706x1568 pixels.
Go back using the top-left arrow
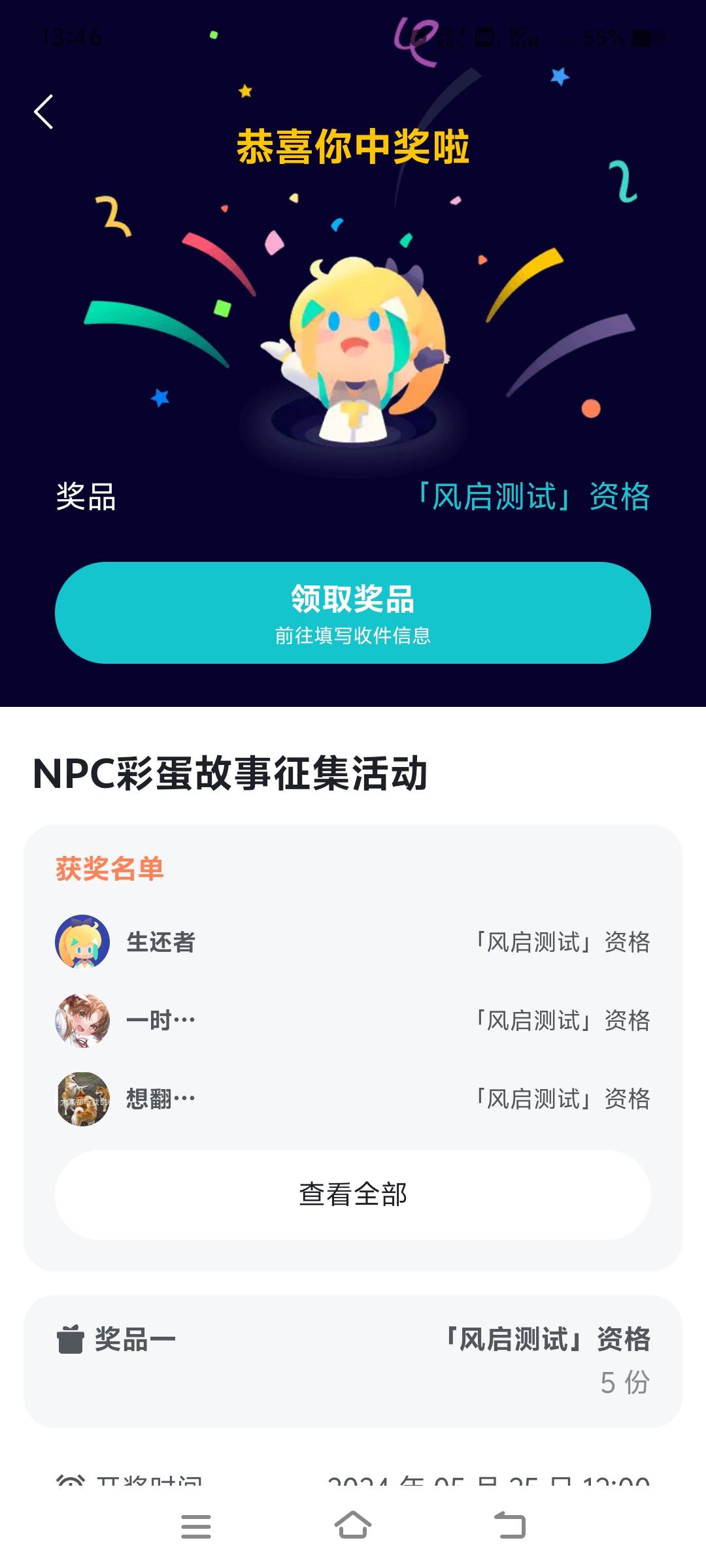[44, 112]
